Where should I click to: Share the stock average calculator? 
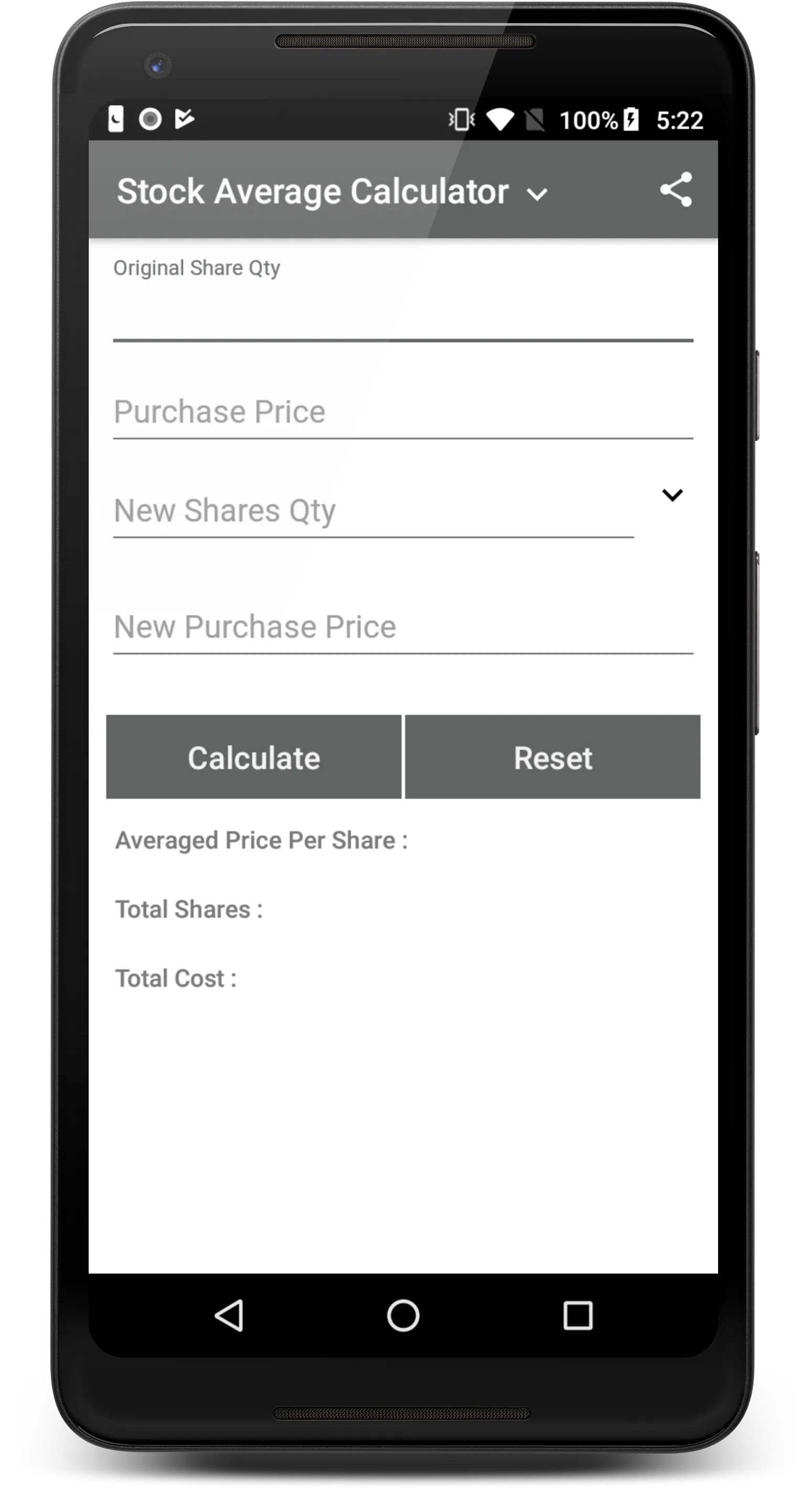point(676,189)
